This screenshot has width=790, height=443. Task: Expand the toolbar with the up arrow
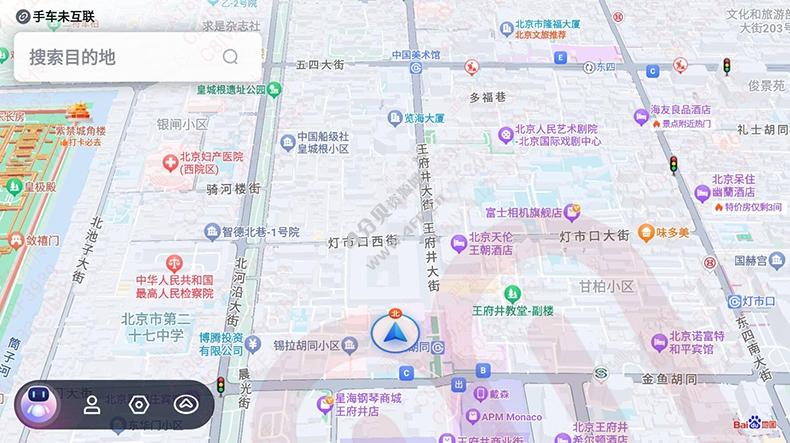(x=186, y=404)
